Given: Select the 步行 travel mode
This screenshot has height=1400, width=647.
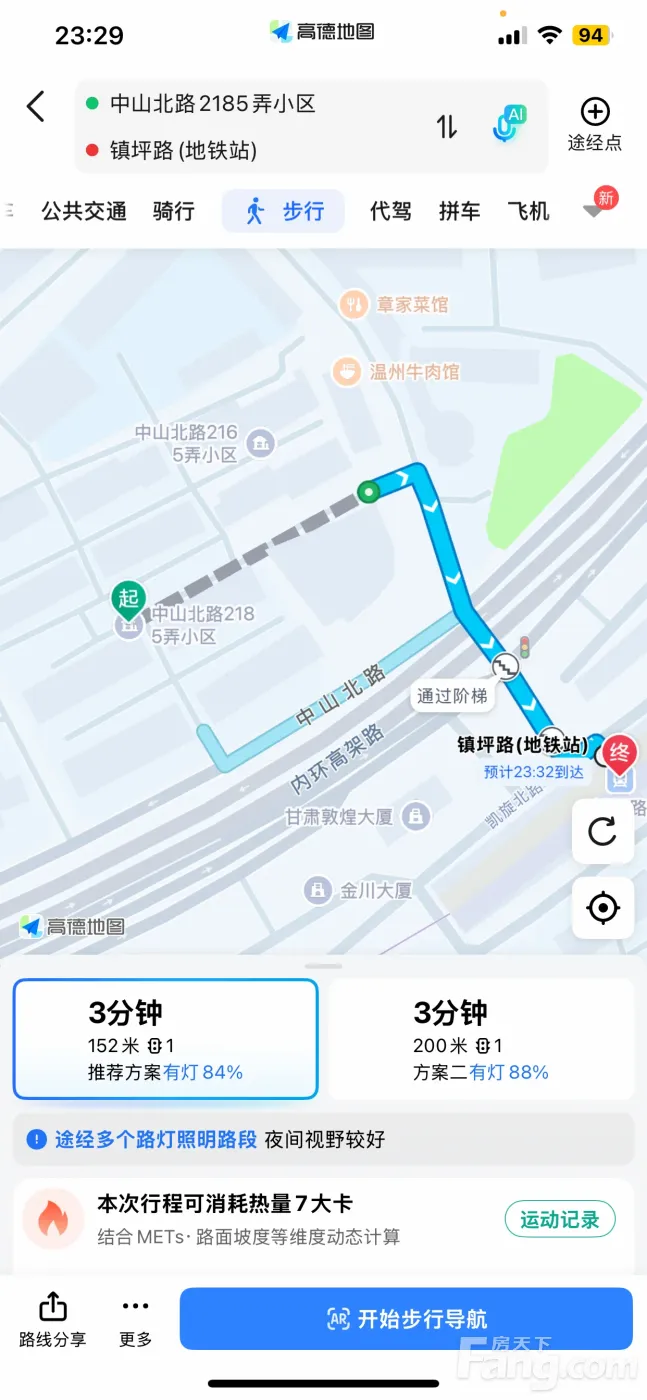Looking at the screenshot, I should [284, 211].
